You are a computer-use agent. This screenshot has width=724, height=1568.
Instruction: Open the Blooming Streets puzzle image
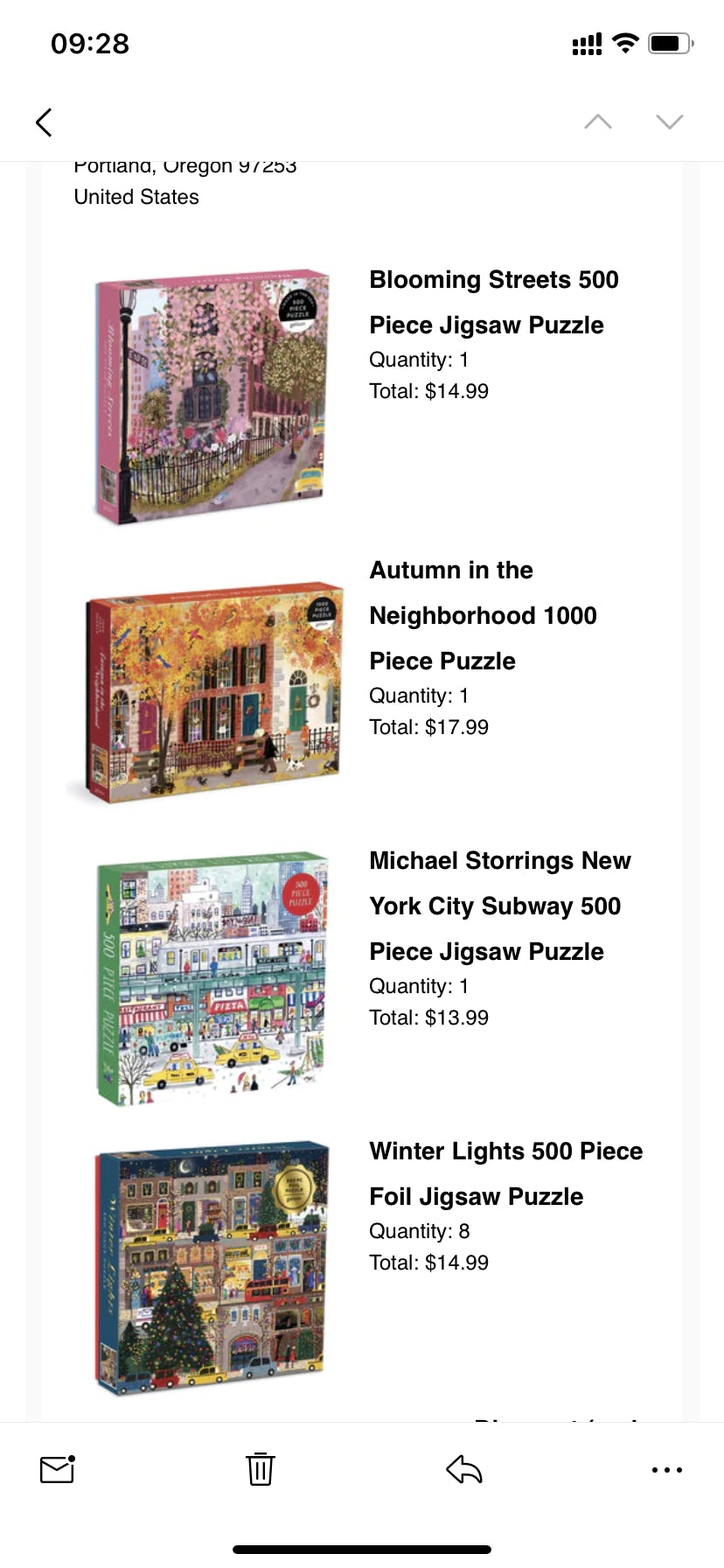212,396
